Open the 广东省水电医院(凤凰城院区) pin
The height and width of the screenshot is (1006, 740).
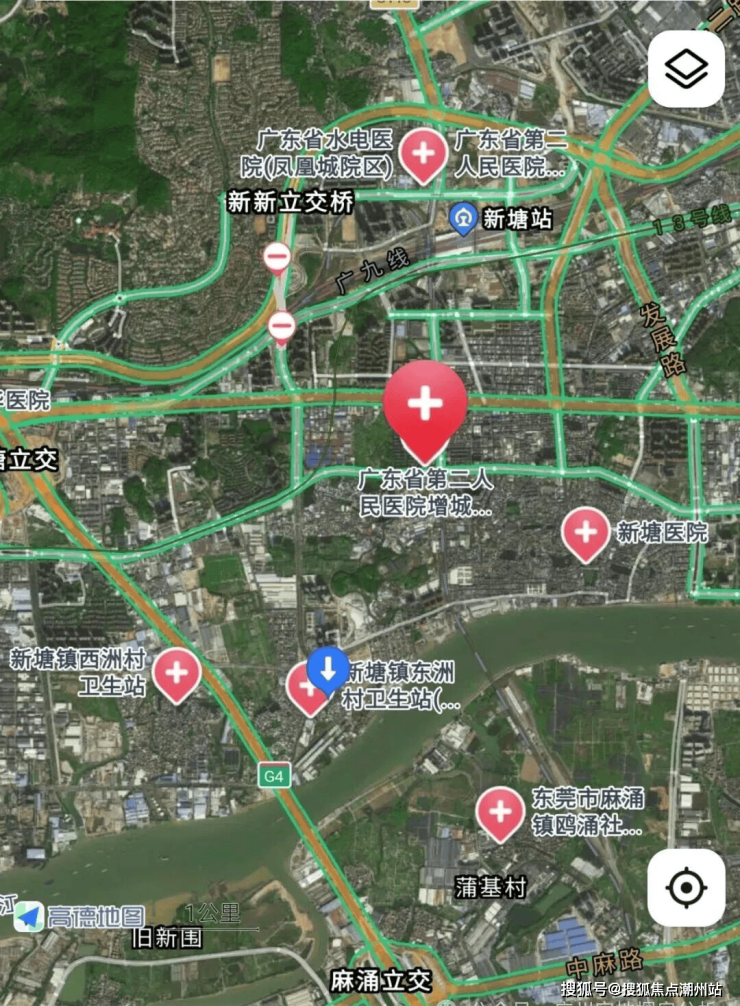click(423, 155)
